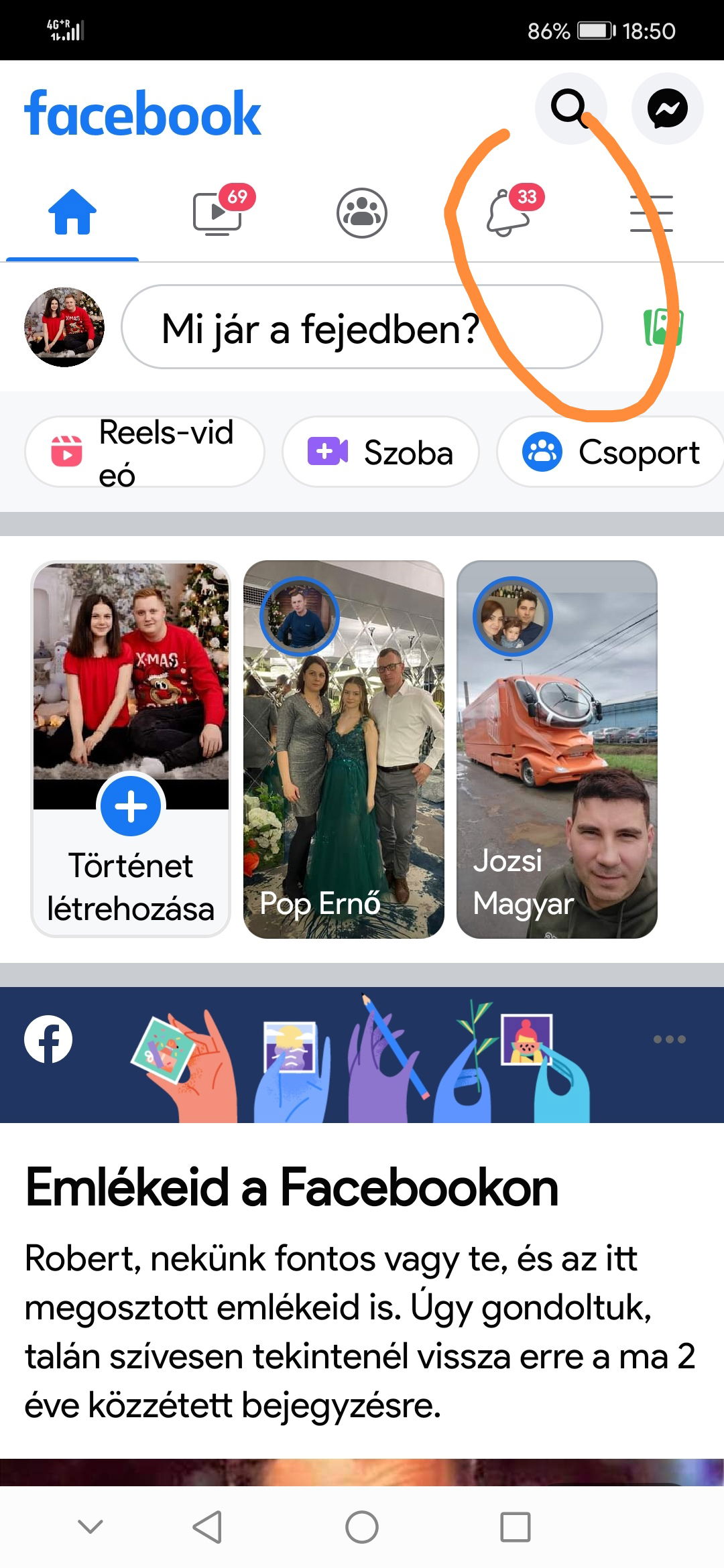Screen dimensions: 724x1568
Task: View Pop Ernő's story
Action: [344, 749]
